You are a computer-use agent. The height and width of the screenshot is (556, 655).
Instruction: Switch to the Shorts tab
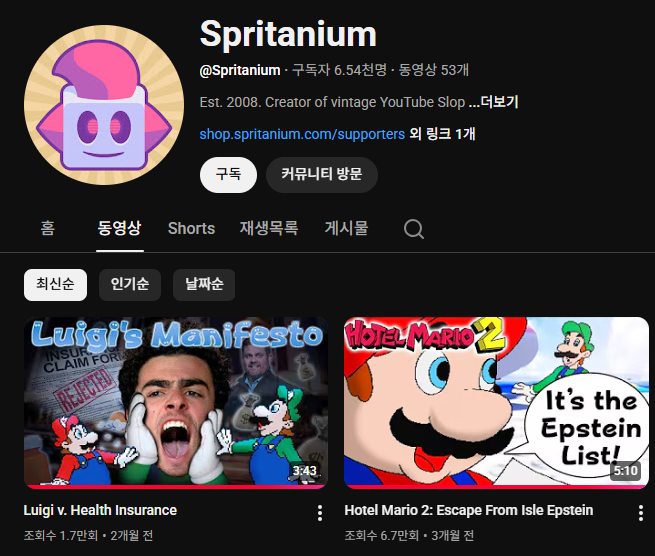[191, 228]
